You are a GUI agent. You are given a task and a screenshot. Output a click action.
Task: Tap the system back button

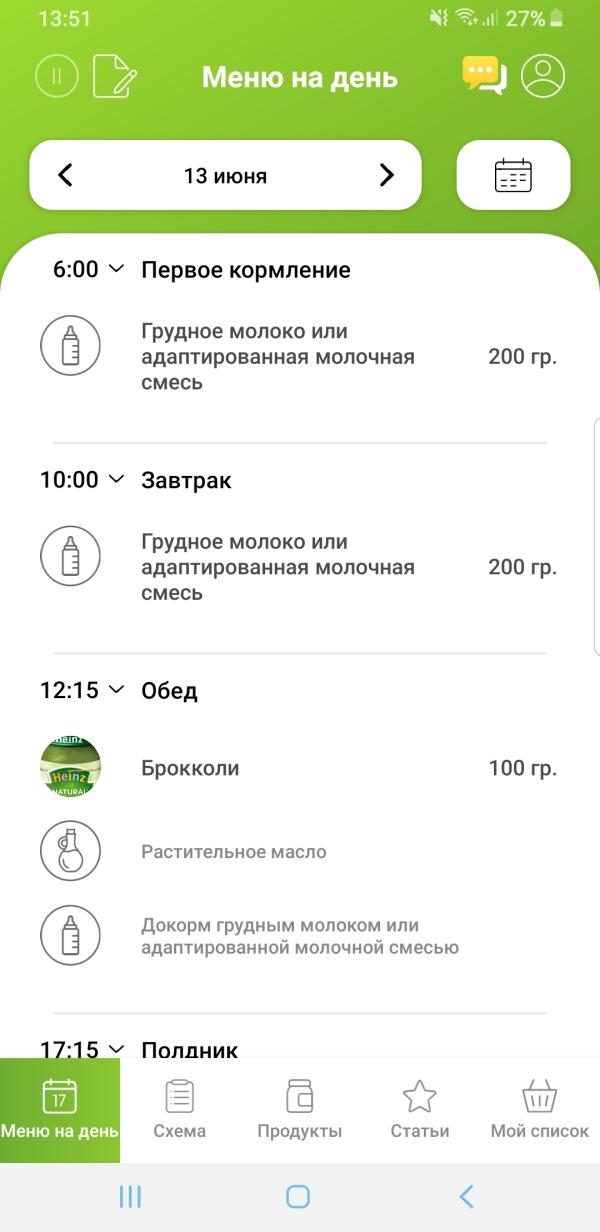(x=465, y=1196)
